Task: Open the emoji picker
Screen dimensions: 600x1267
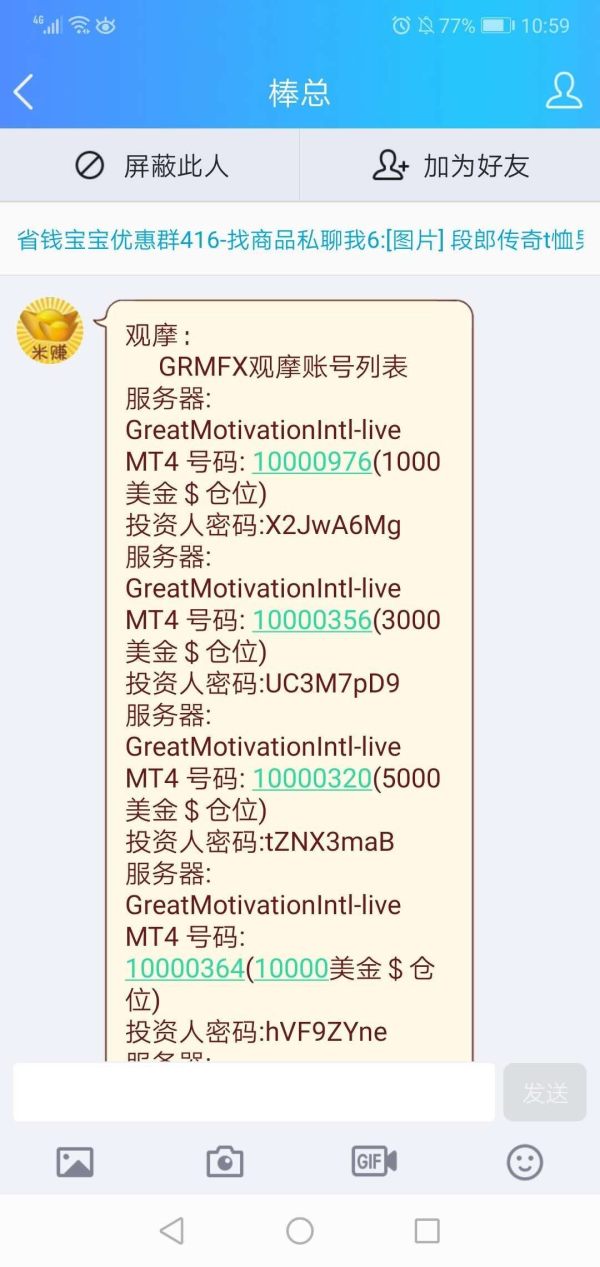Action: 525,1161
